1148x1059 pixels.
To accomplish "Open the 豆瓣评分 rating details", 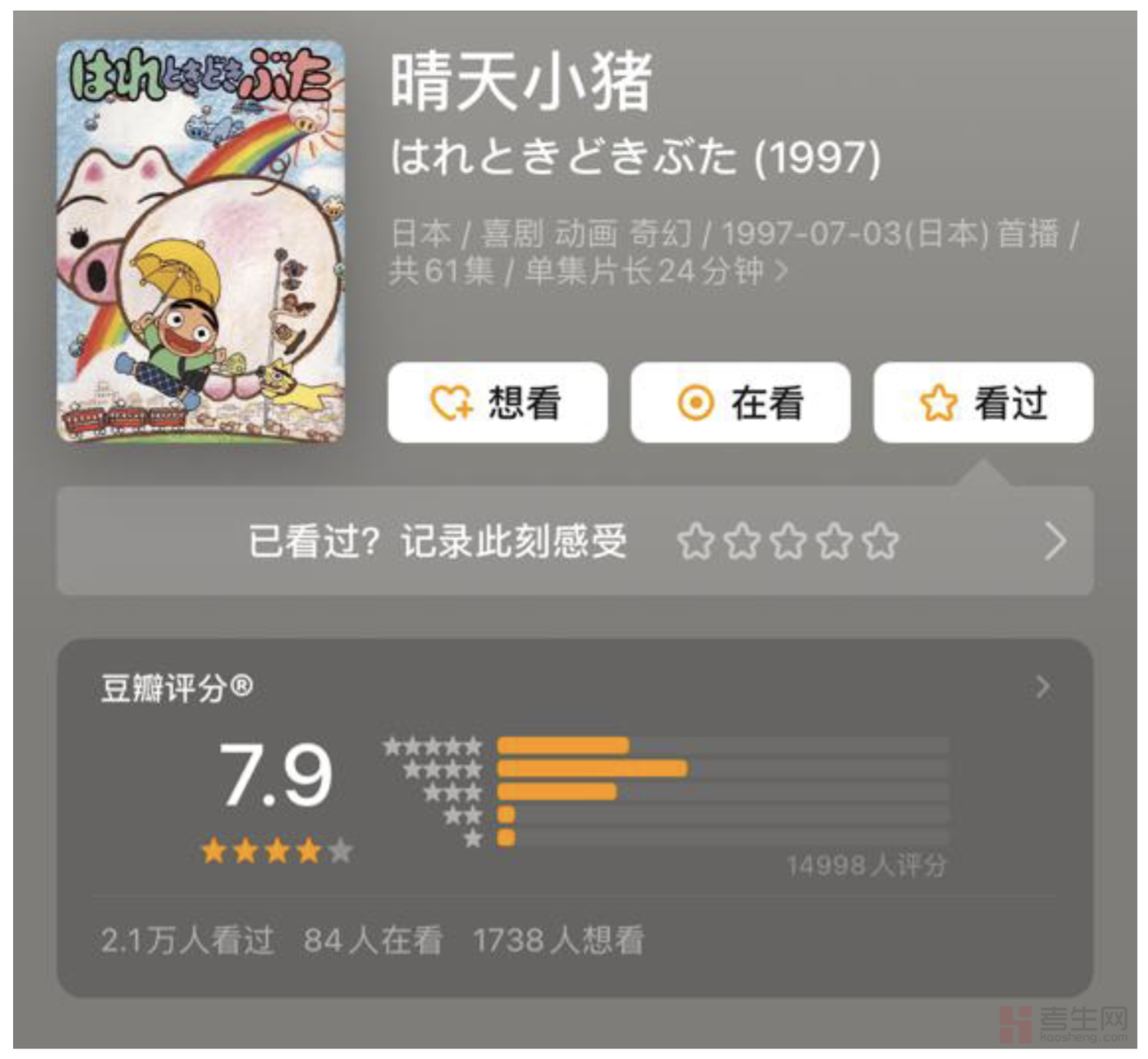I will click(1042, 688).
